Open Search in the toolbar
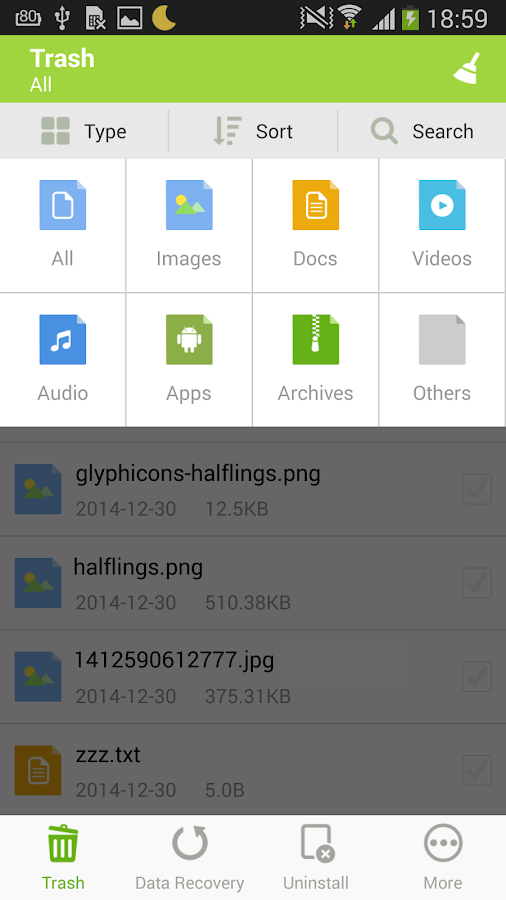Viewport: 506px width, 900px height. pyautogui.click(x=422, y=131)
